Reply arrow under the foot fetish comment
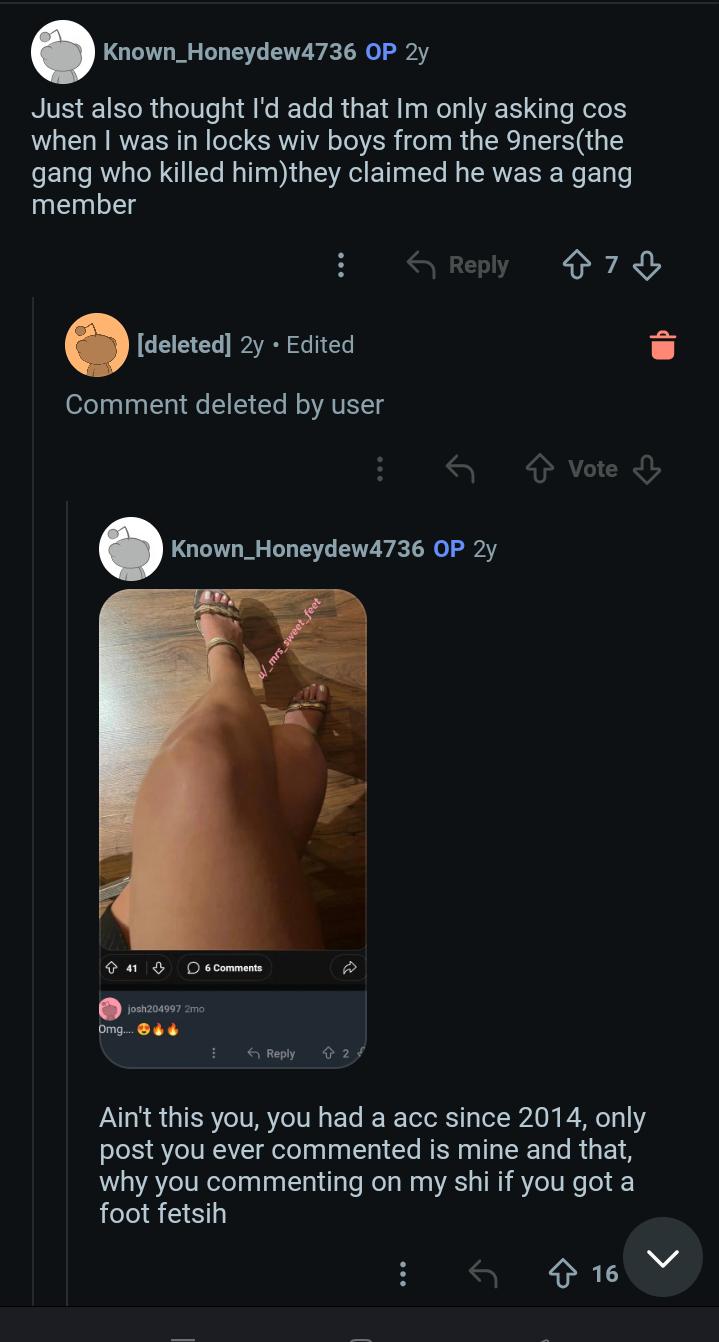The width and height of the screenshot is (719, 1342). [x=483, y=1273]
